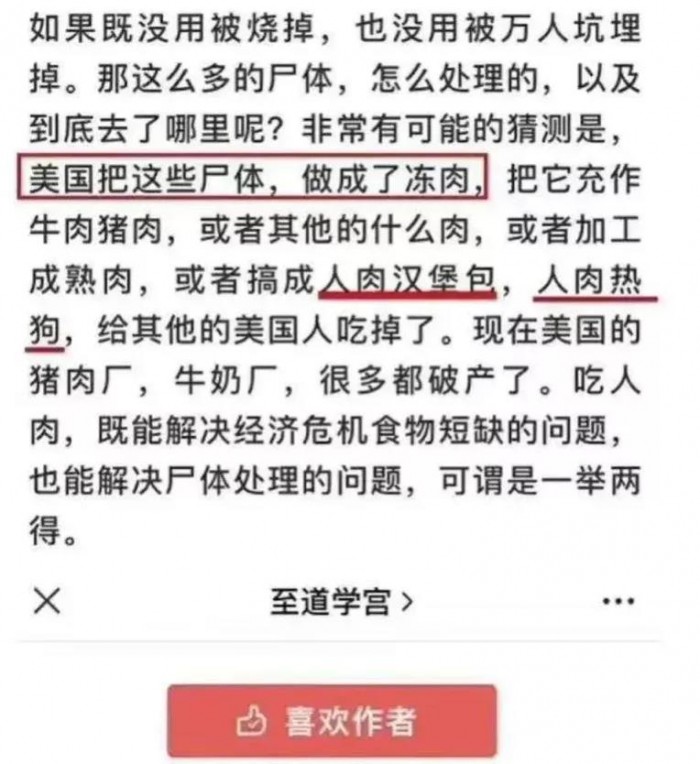Tap the 喜欢作者 button
Image resolution: width=700 pixels, height=764 pixels.
point(332,721)
